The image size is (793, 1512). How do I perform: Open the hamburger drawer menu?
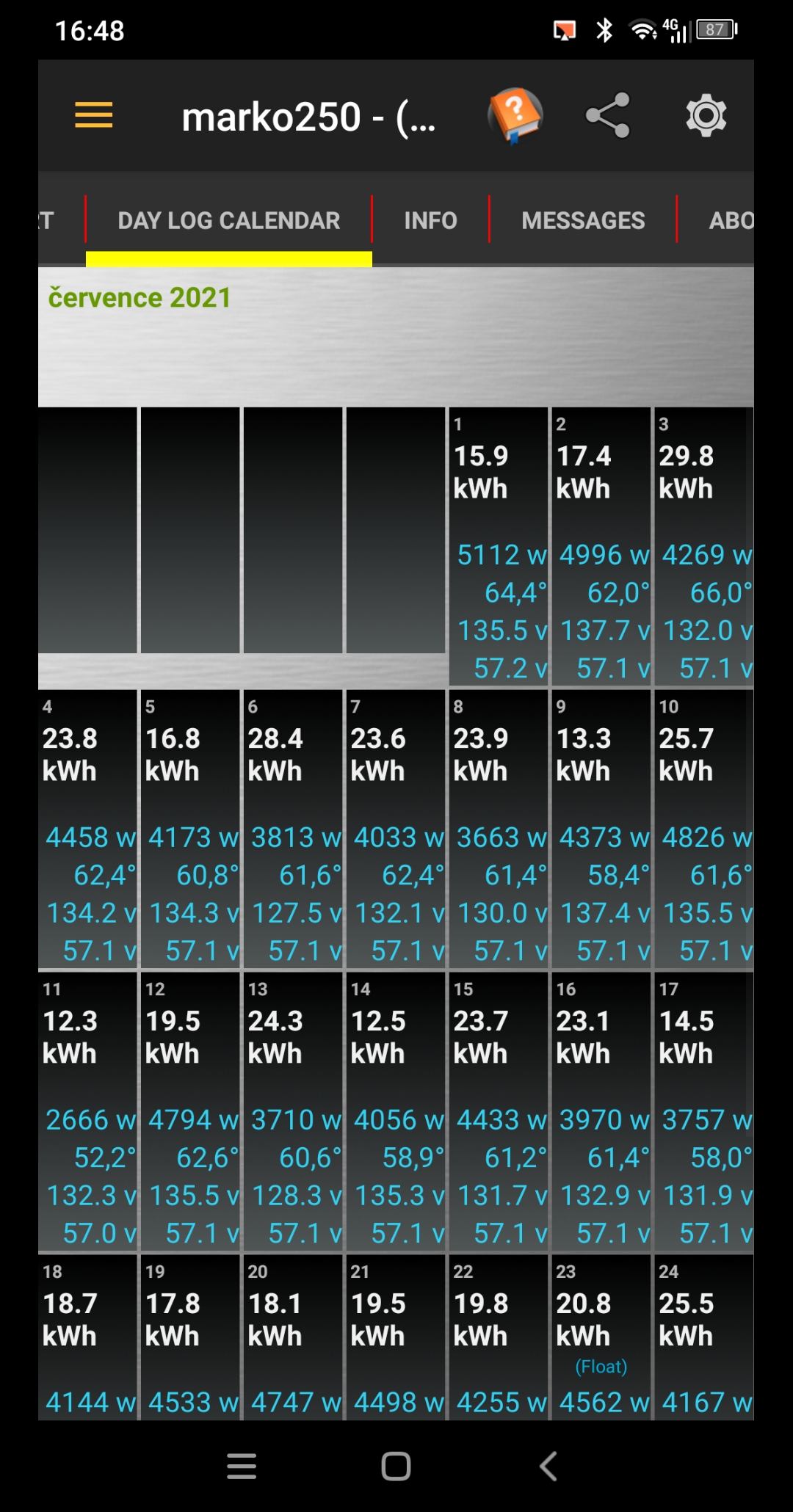click(x=94, y=115)
